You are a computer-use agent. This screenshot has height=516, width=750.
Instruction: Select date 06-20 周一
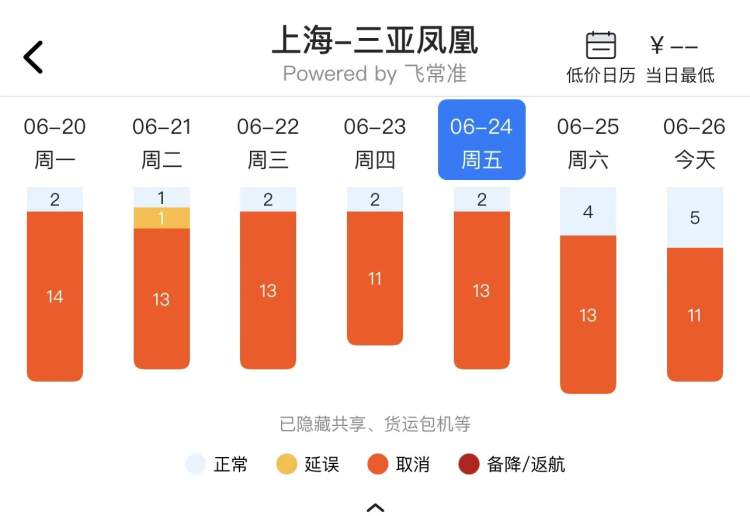(x=55, y=143)
